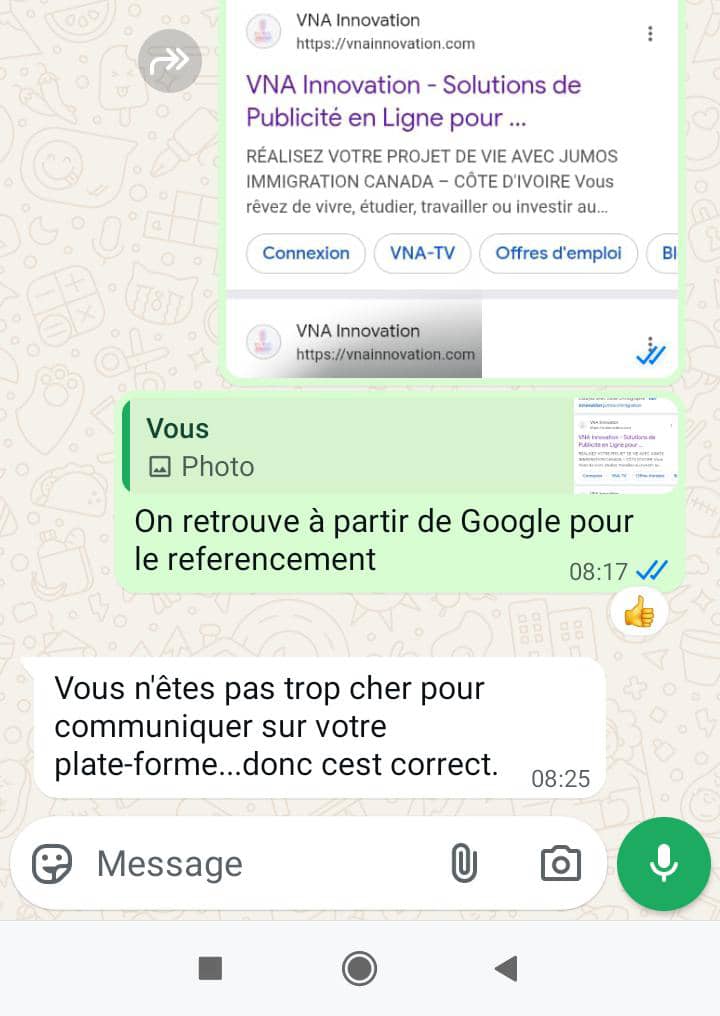
Task: Tap the Connexion chip
Action: point(305,253)
